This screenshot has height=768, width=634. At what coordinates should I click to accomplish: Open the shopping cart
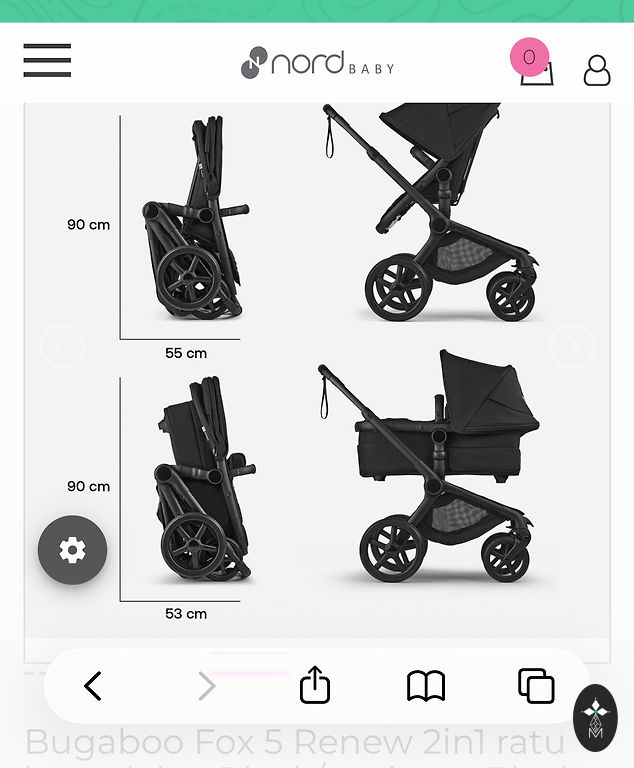coord(534,65)
